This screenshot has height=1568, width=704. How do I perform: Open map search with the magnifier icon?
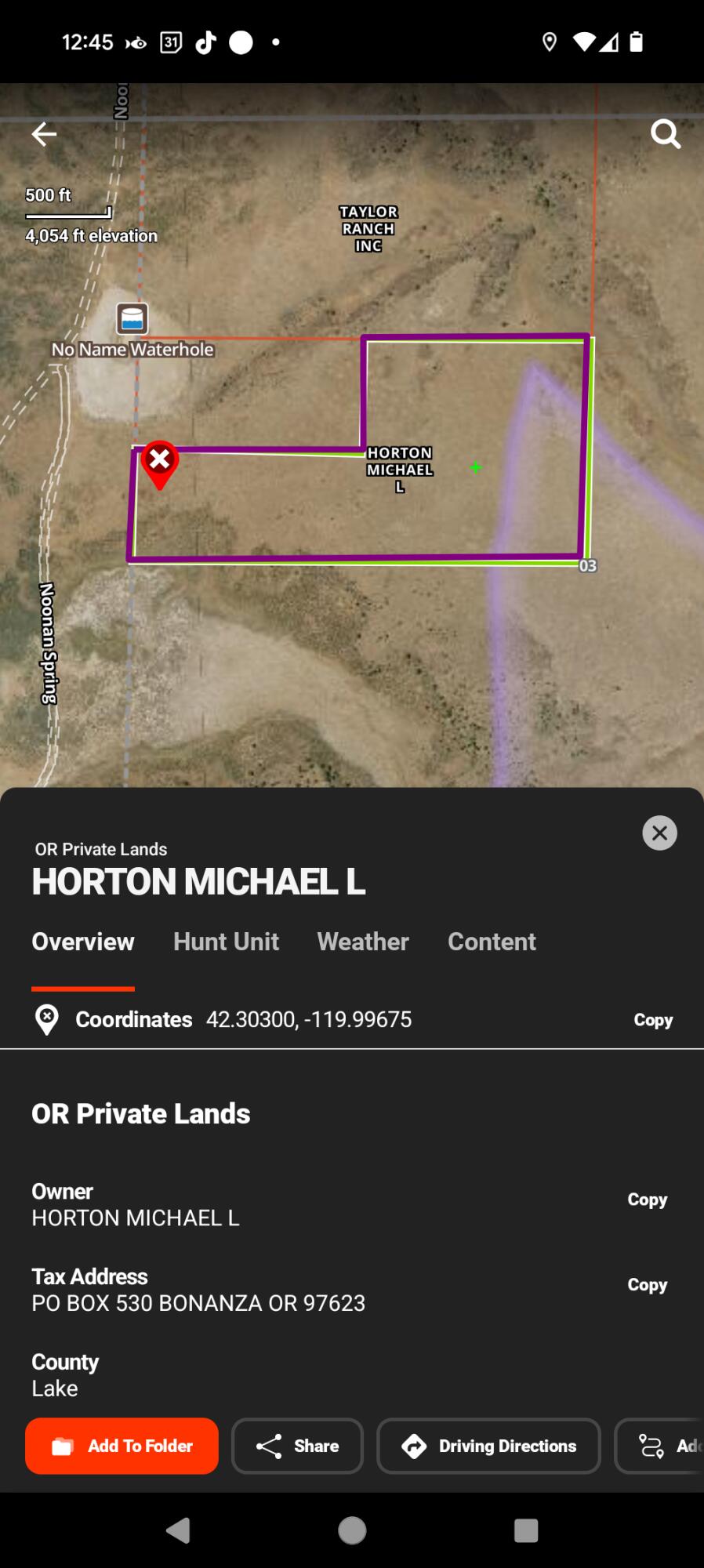(x=665, y=134)
